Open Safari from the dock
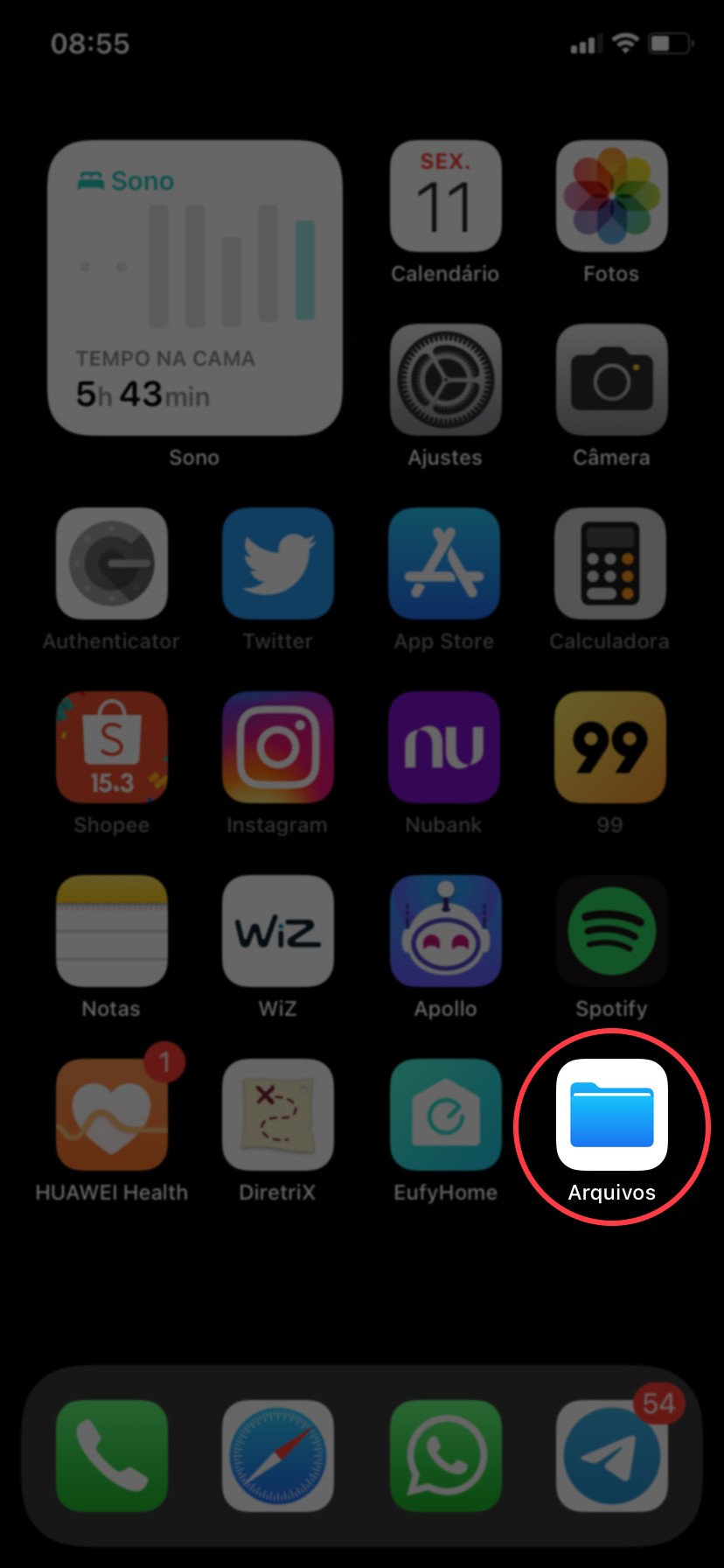Screen dimensions: 724x1568 (277, 1456)
